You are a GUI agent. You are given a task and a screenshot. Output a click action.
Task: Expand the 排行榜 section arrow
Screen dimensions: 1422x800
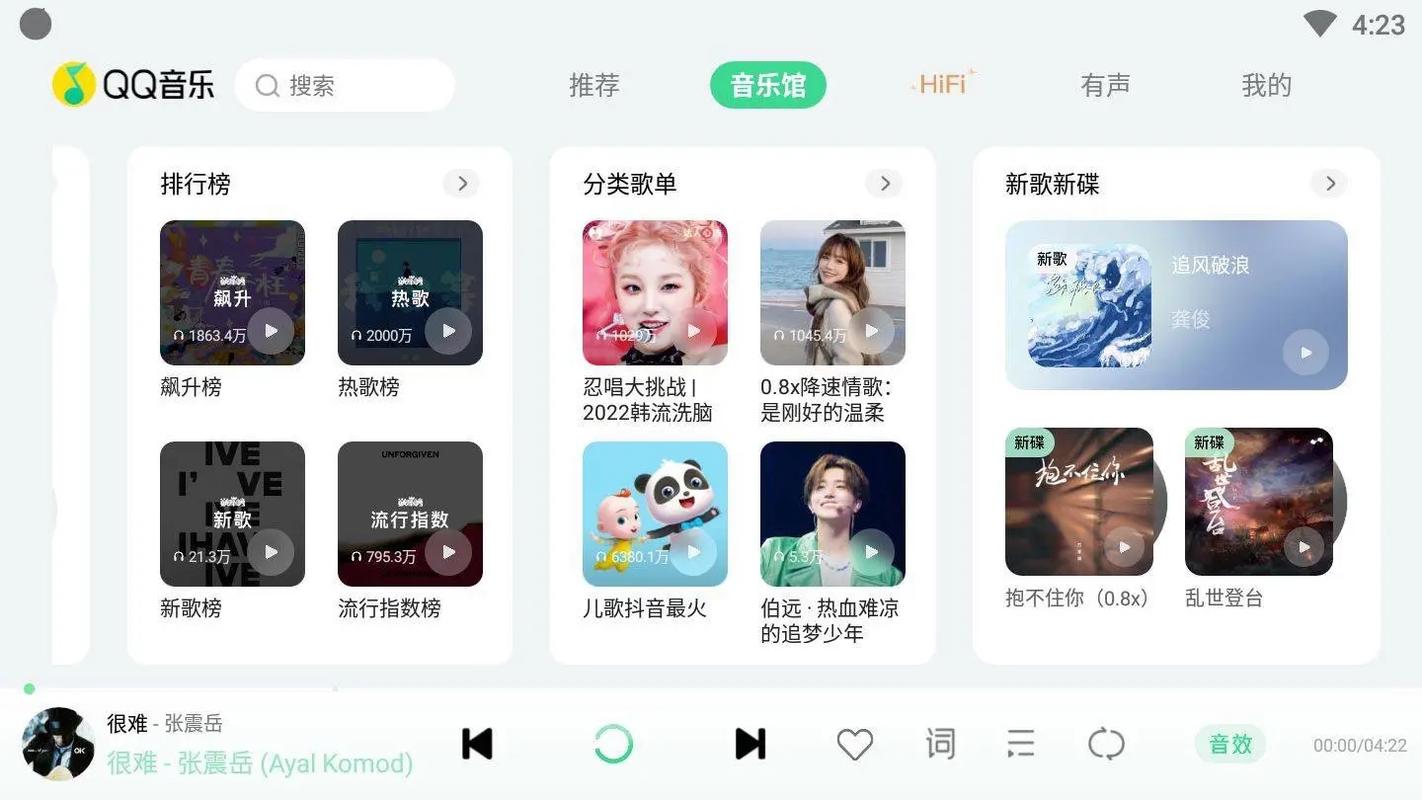tap(462, 184)
